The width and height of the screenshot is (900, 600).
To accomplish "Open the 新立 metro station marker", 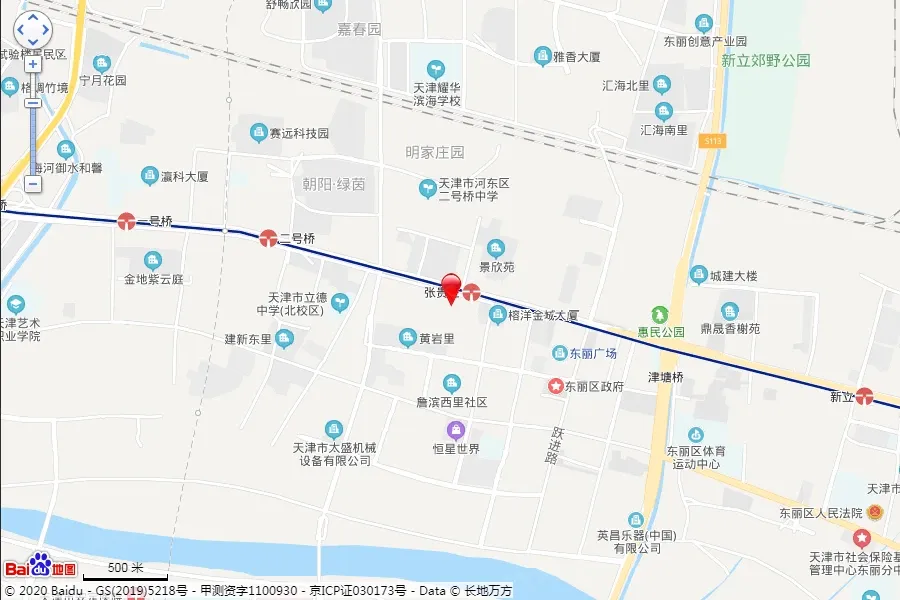I will pos(865,396).
